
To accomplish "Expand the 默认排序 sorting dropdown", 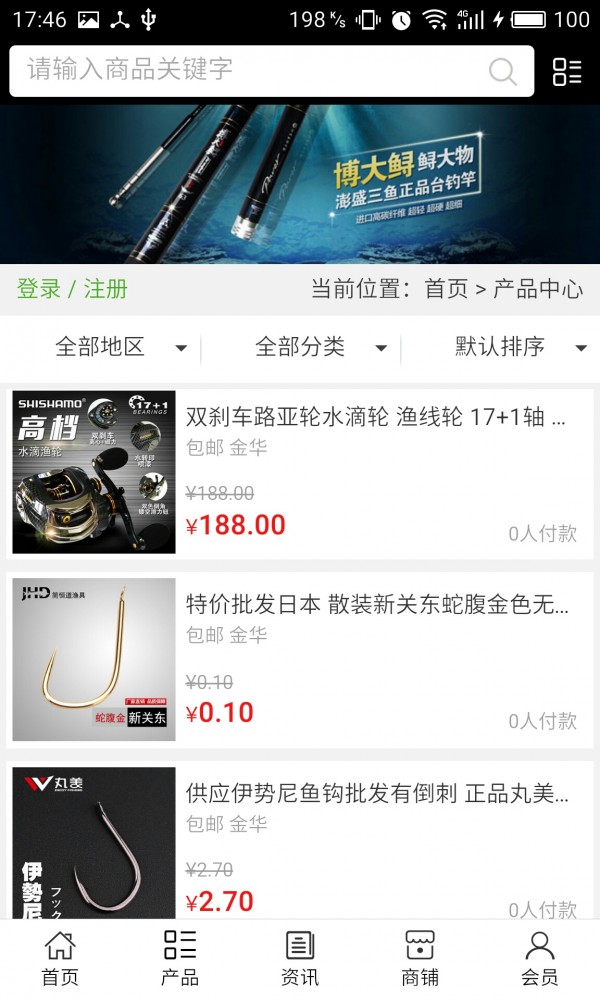I will tap(520, 347).
